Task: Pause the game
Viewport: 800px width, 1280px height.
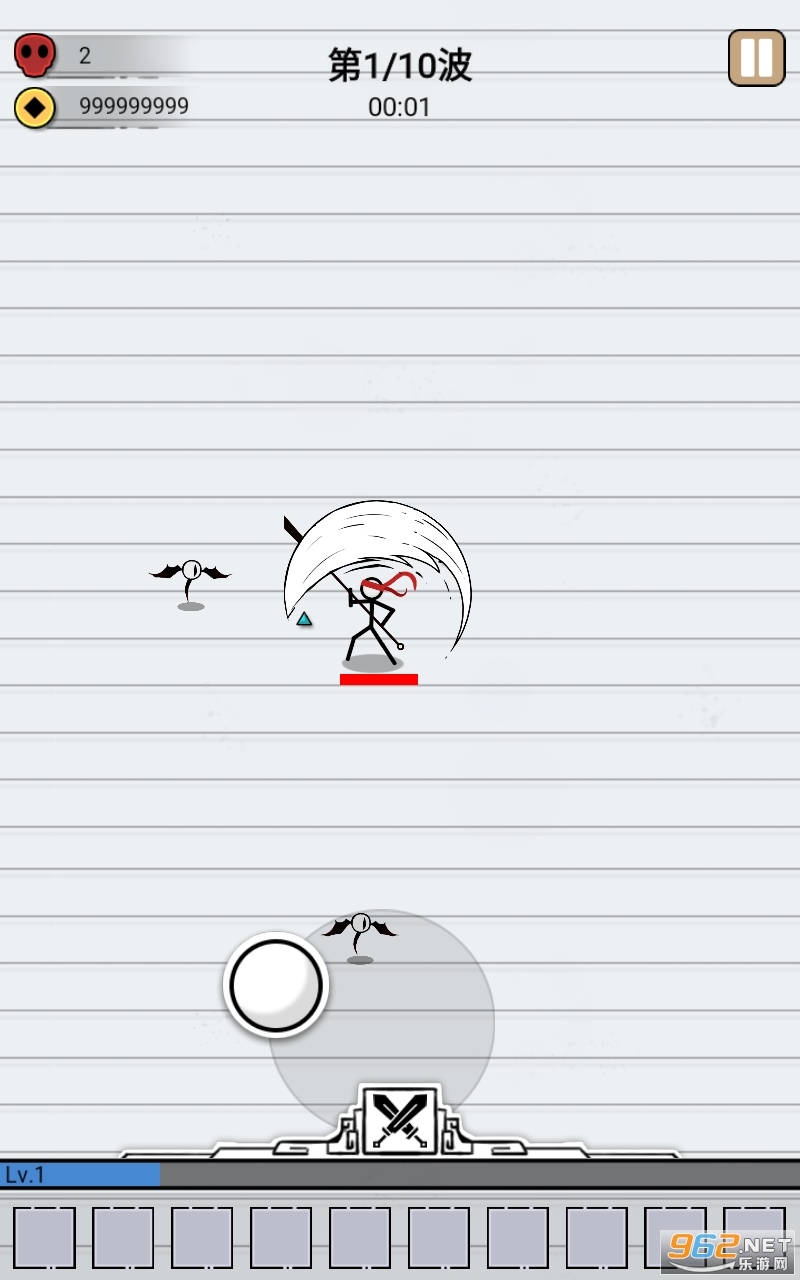Action: (x=756, y=58)
